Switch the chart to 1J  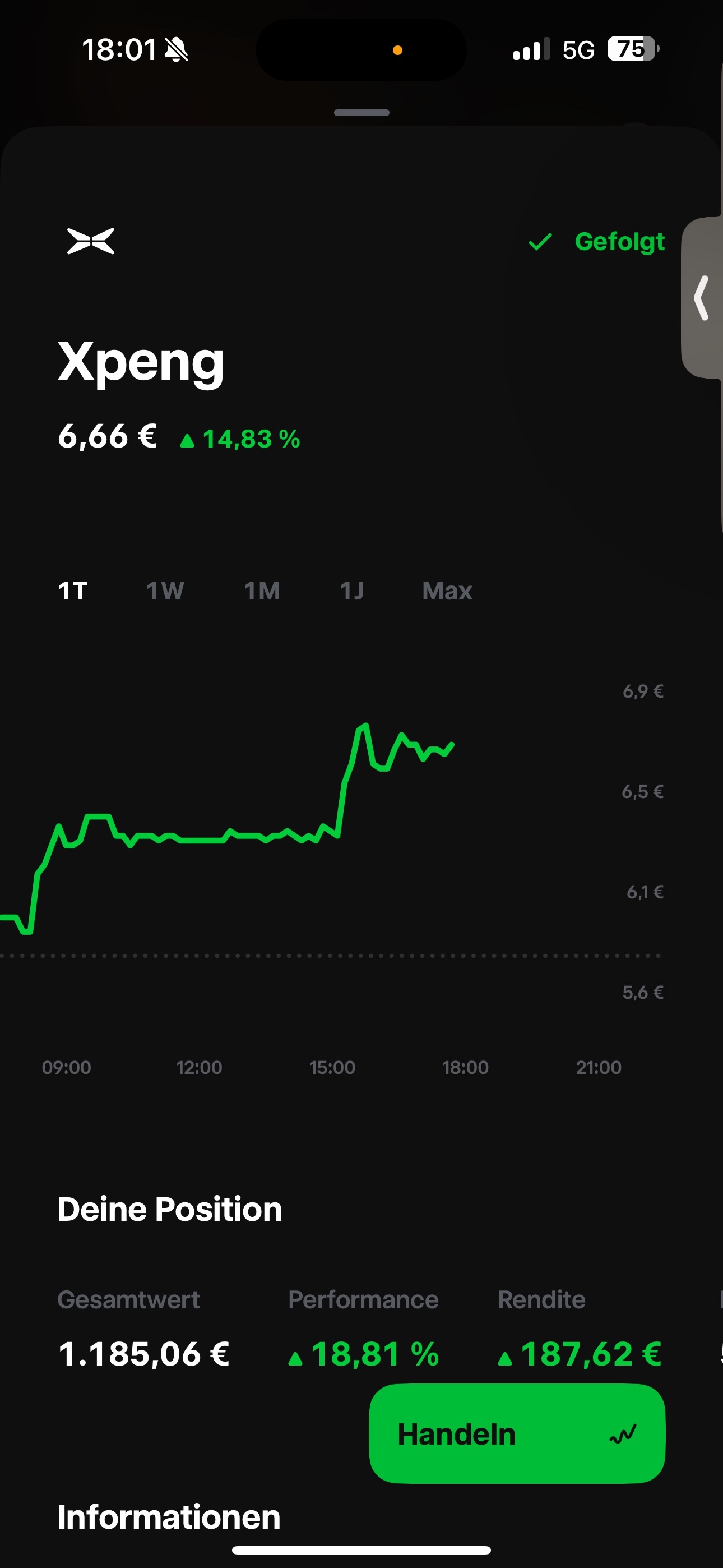pyautogui.click(x=351, y=591)
